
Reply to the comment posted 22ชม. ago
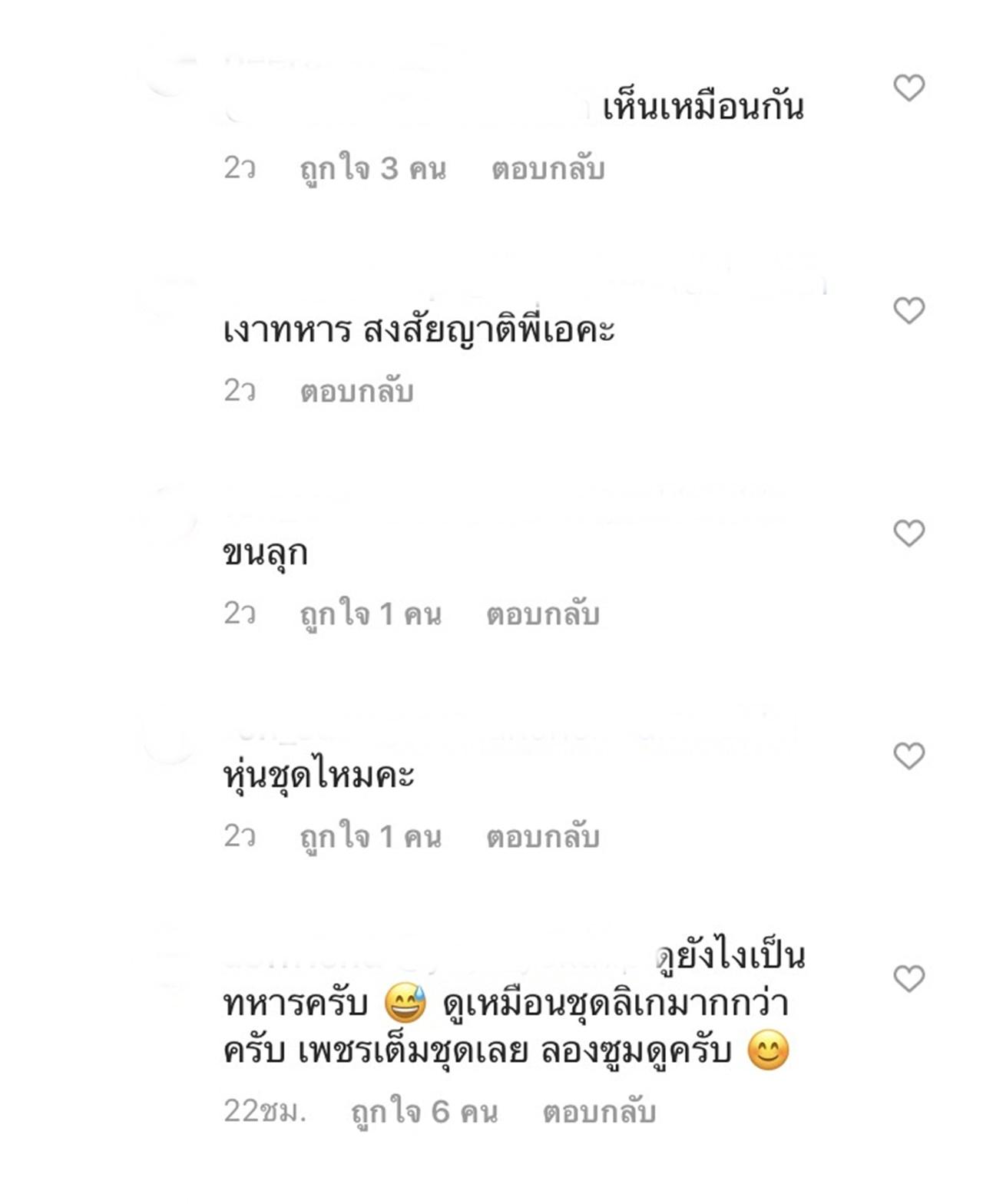(599, 1112)
